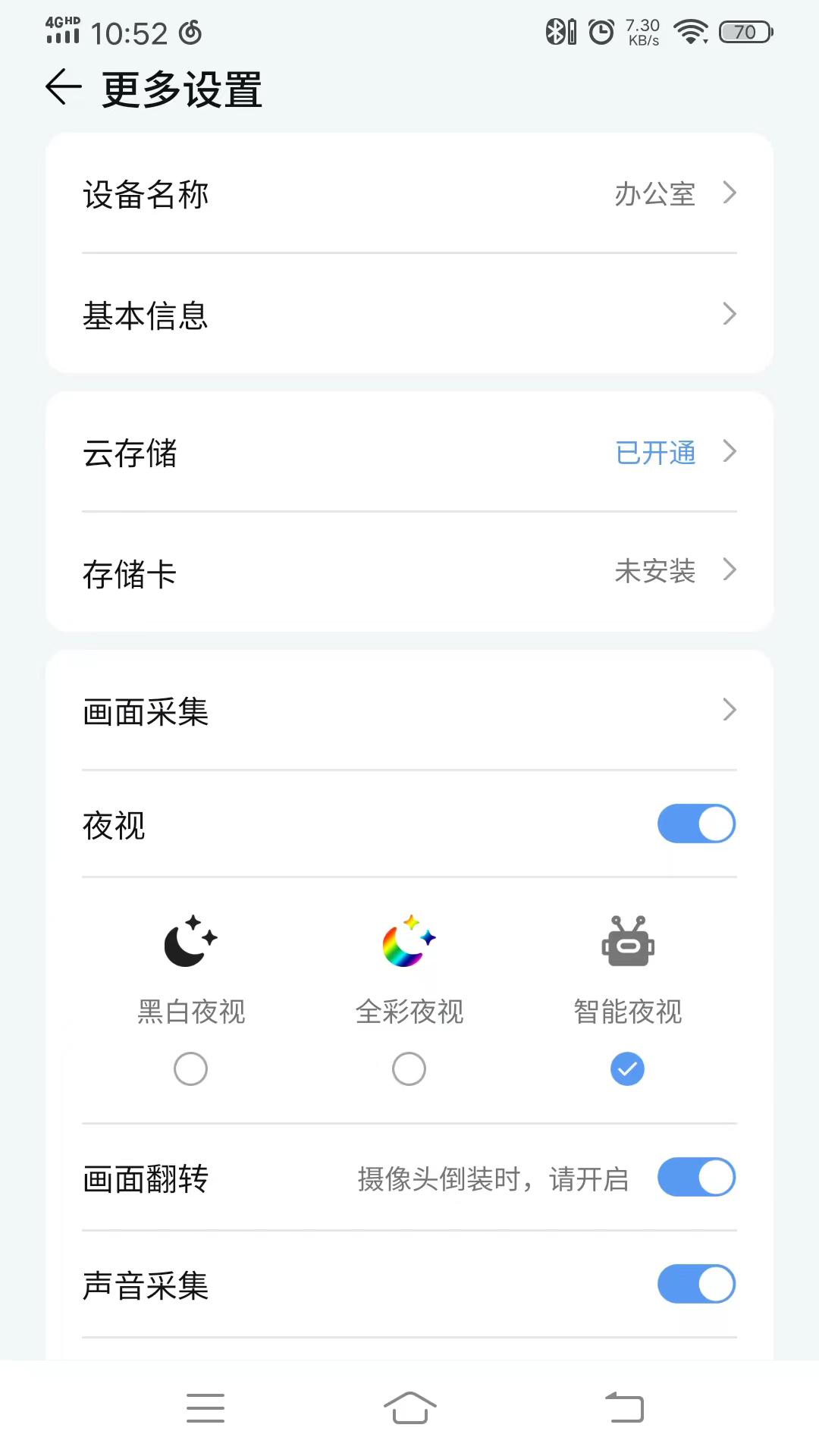
Task: Open the 设备名称 item named 办公室
Action: click(x=409, y=194)
